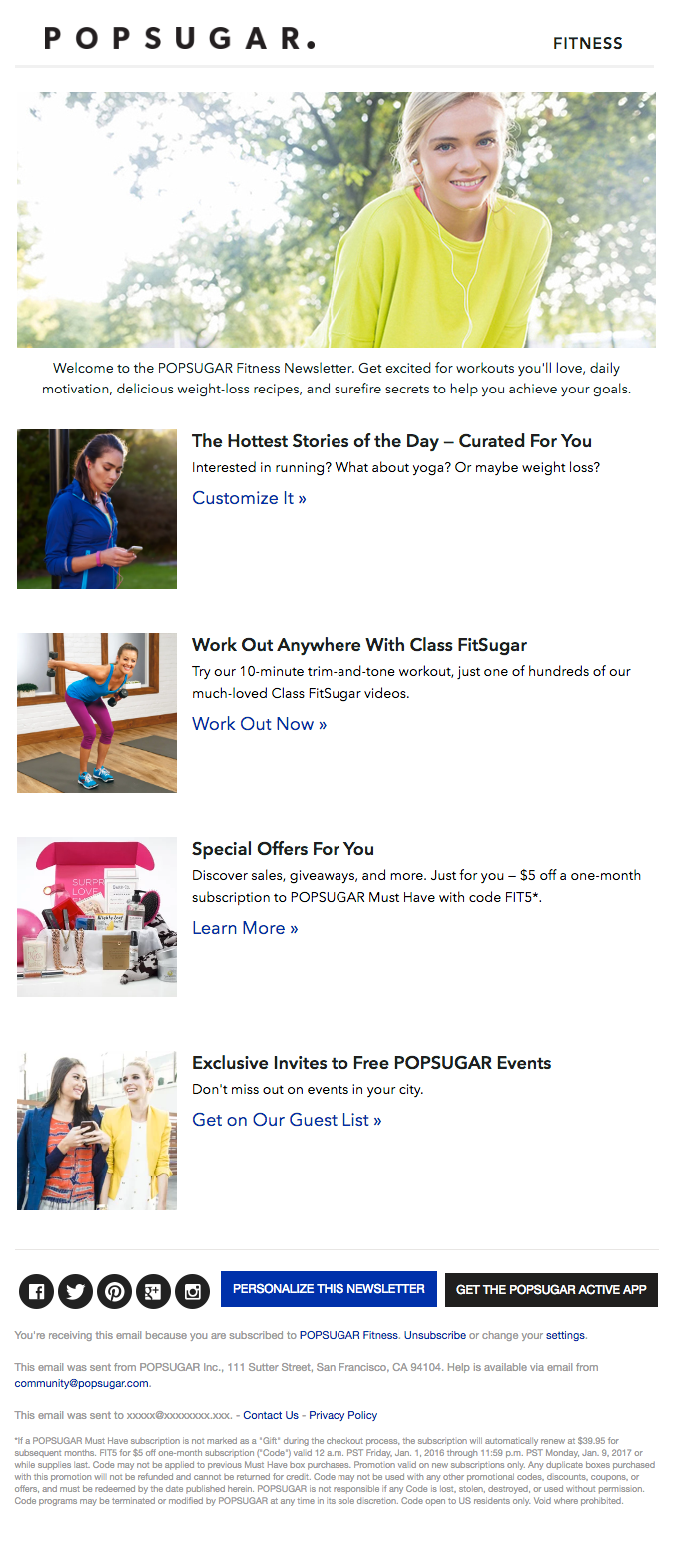Visit the Twitter social icon
The width and height of the screenshot is (679, 1568).
coord(75,1291)
